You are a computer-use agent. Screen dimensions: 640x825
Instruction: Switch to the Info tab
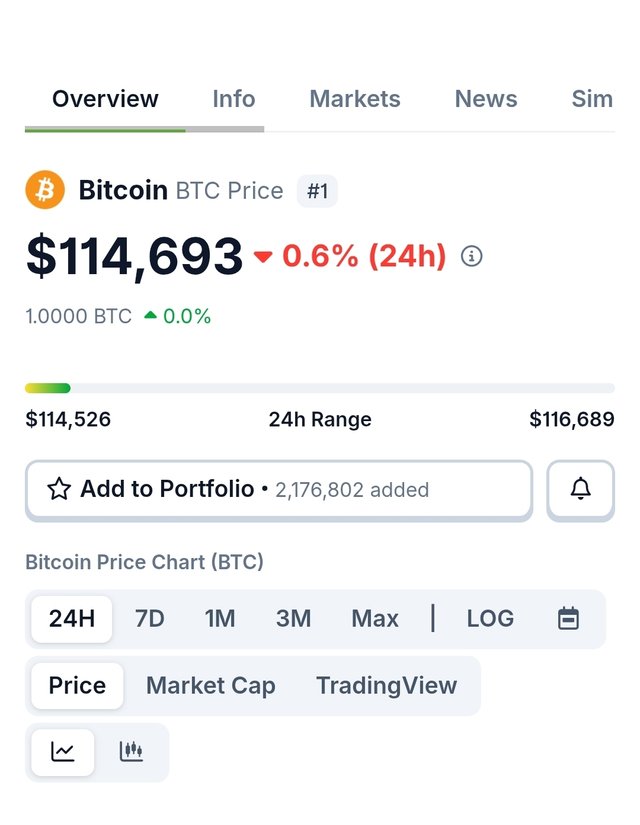(233, 99)
